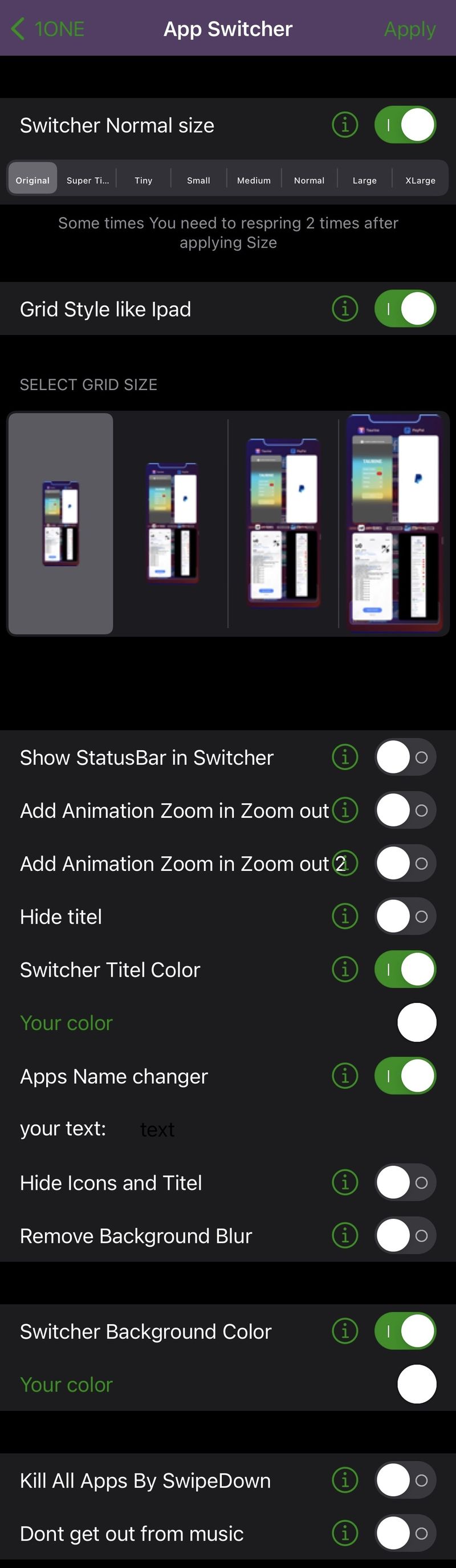Enable Remove Background Blur

click(405, 1235)
